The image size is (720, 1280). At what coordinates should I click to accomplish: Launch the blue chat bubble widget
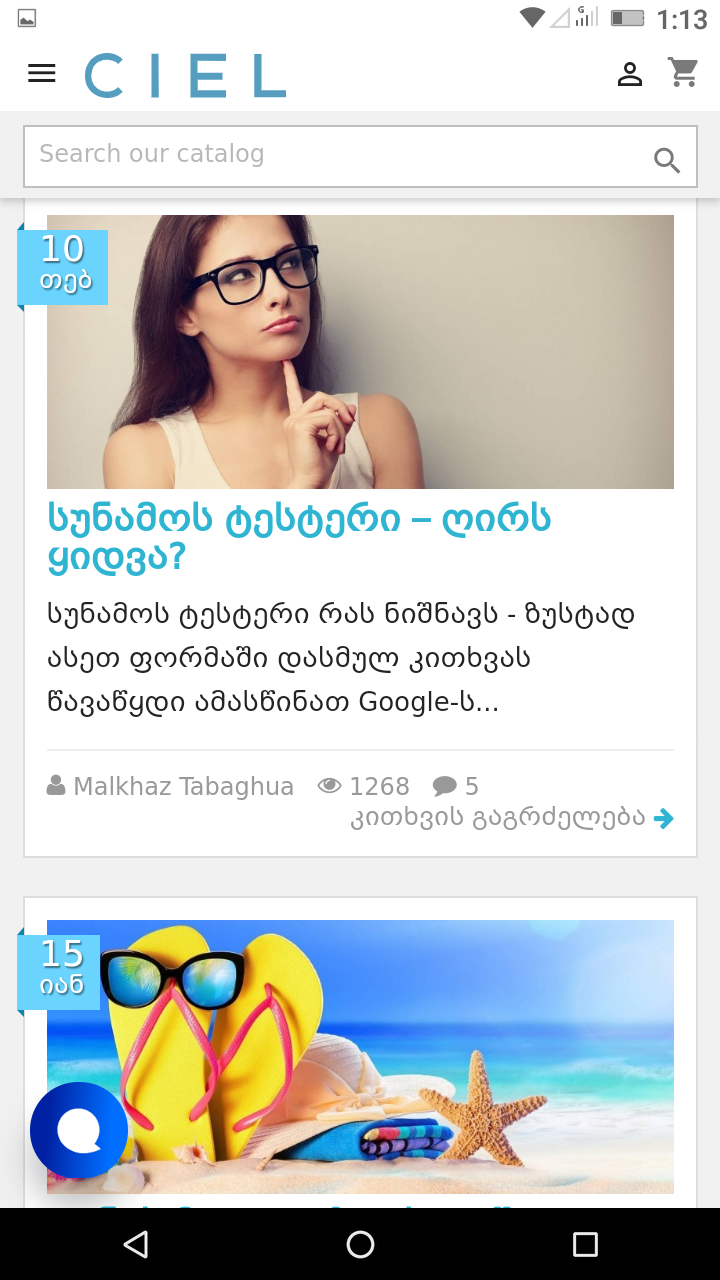coord(79,1130)
